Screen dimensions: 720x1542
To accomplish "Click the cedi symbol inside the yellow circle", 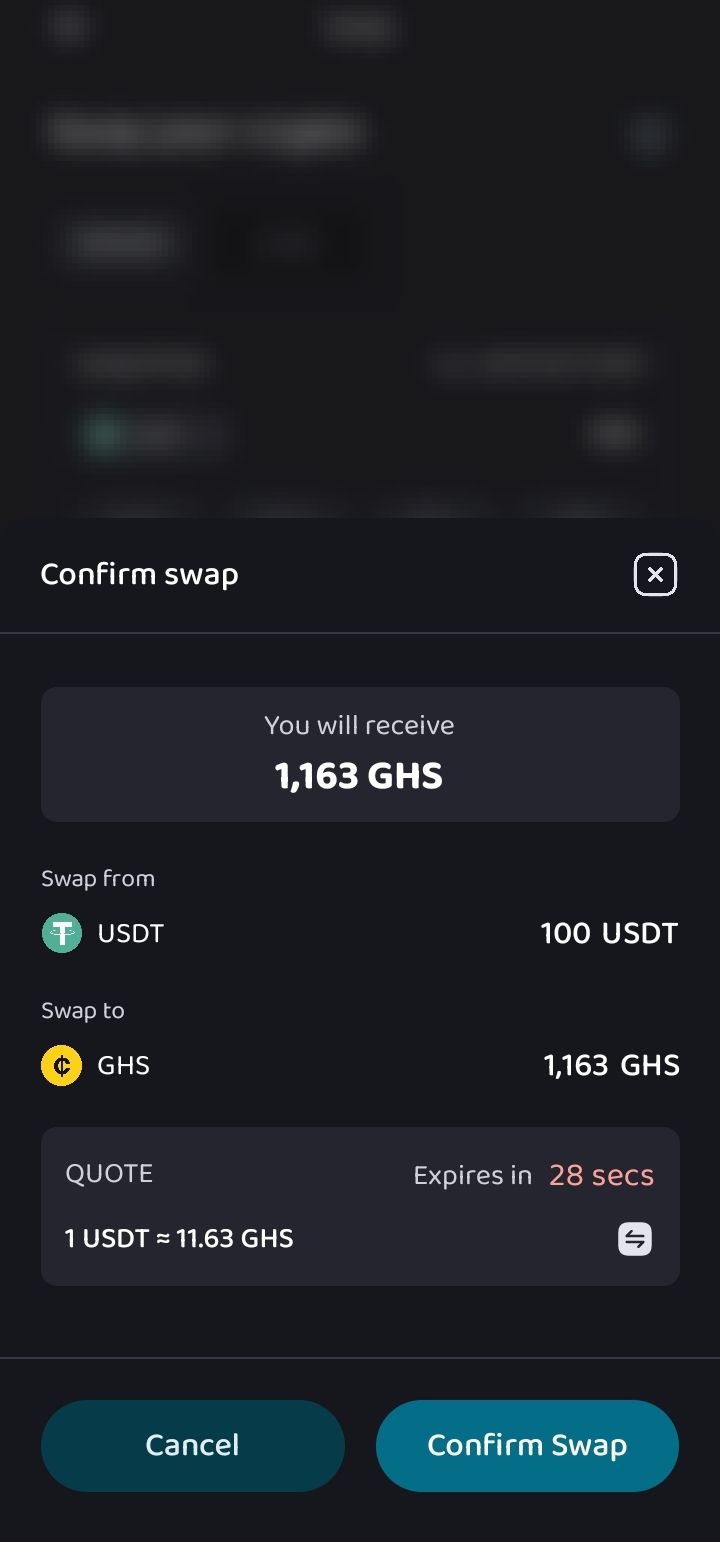I will (x=60, y=1064).
